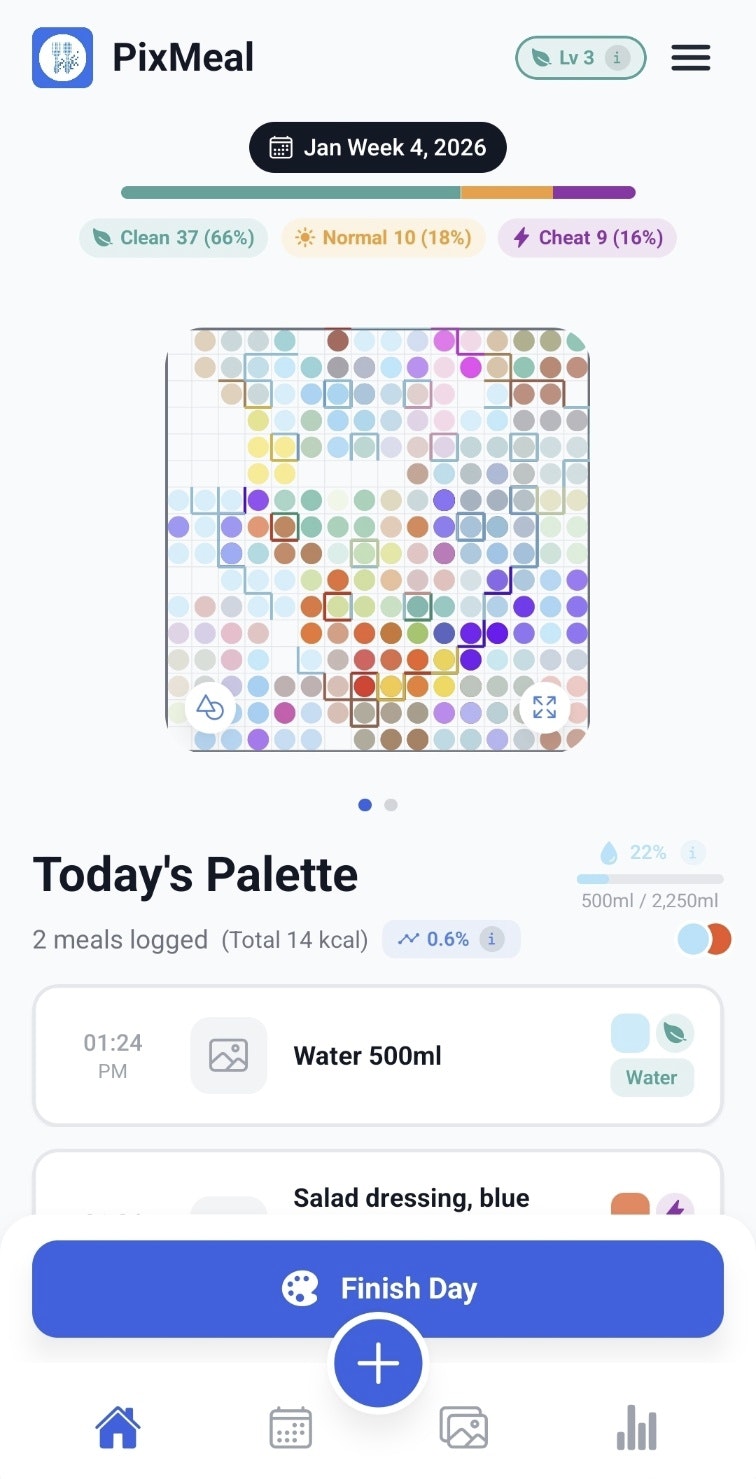The image size is (756, 1479).
Task: Open the gallery tab in bottom navigation
Action: point(464,1428)
